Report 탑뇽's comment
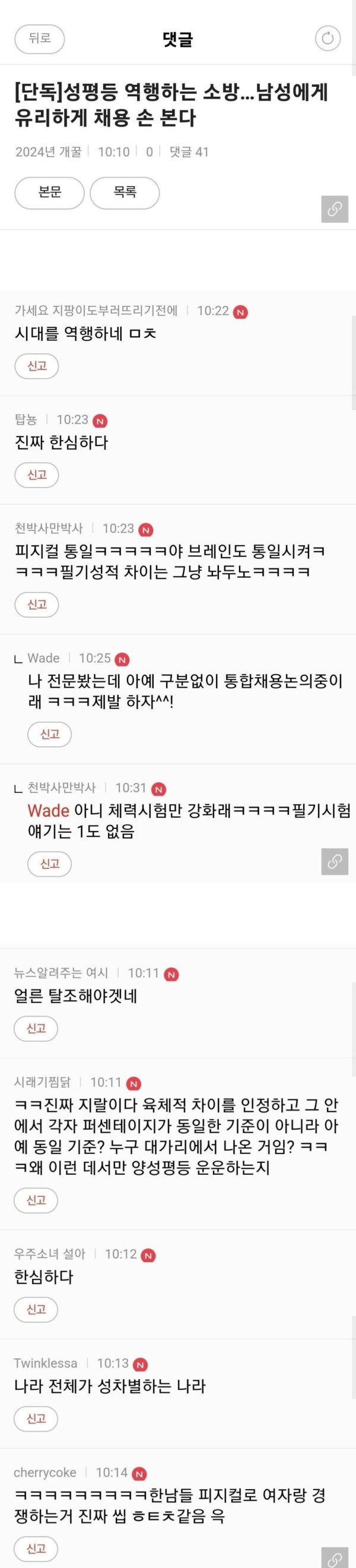Image resolution: width=356 pixels, height=1568 pixels. [x=37, y=475]
